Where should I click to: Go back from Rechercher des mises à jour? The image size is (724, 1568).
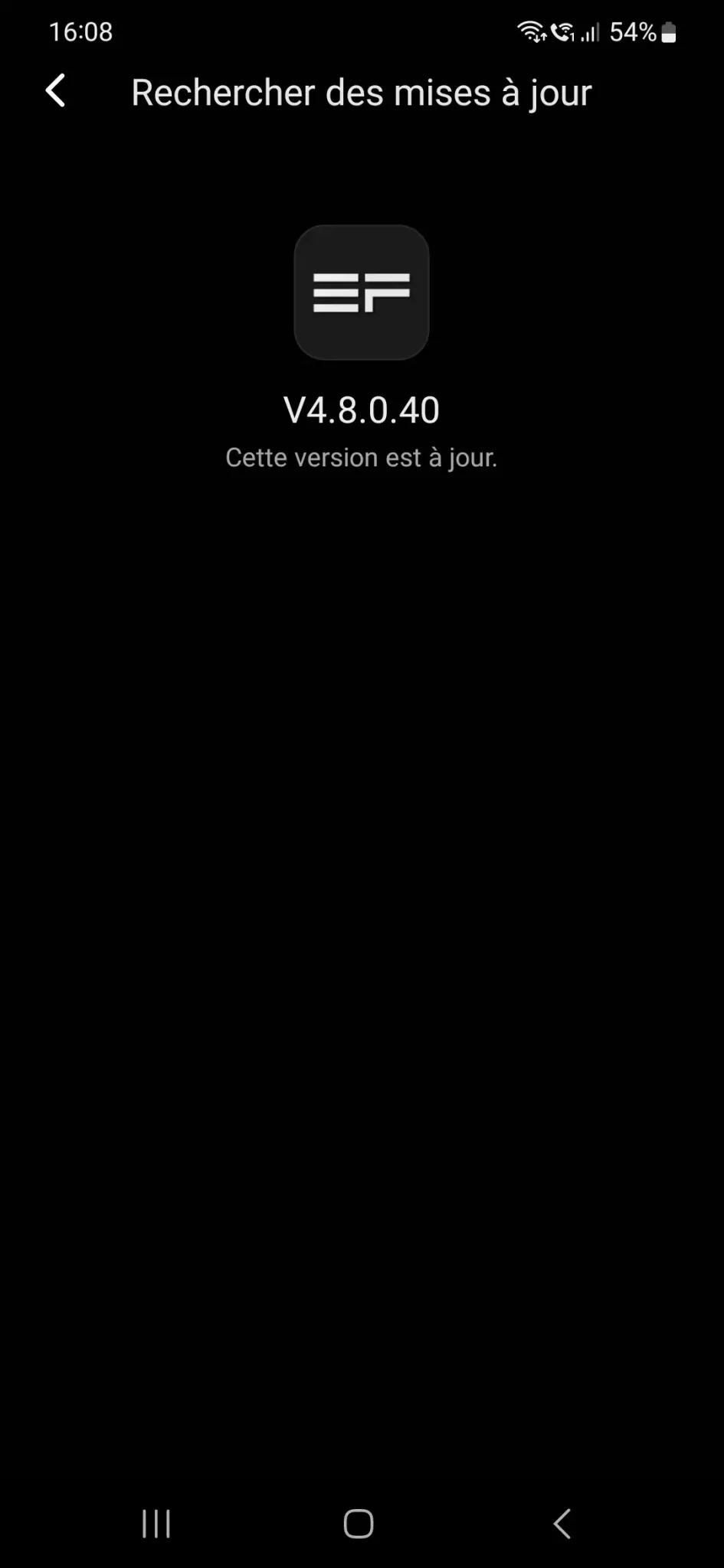click(x=55, y=91)
